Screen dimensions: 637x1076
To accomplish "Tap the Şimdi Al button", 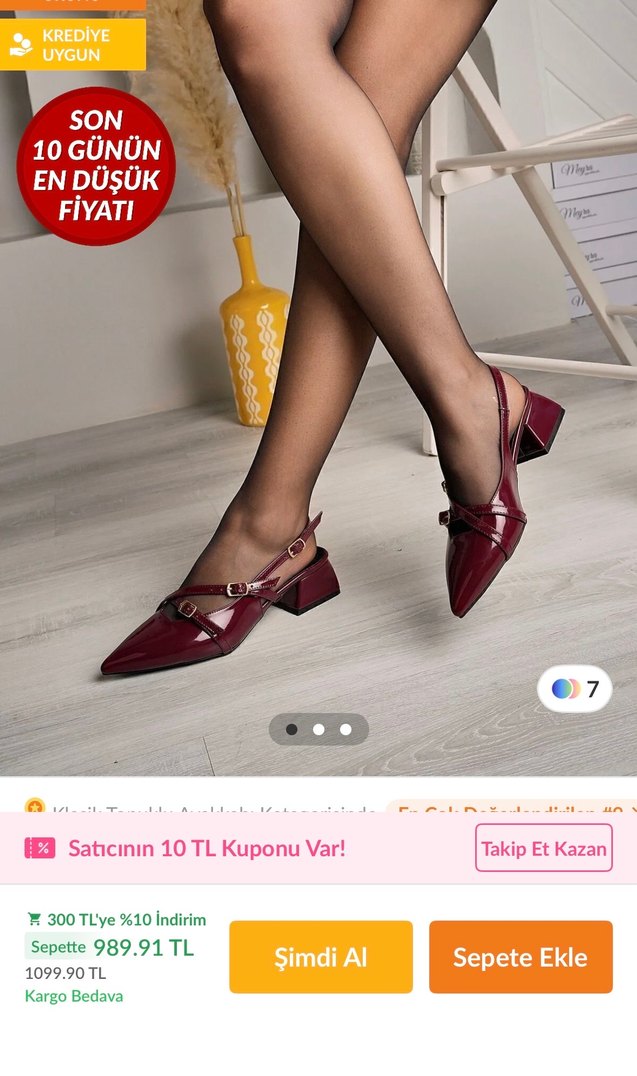I will point(321,957).
